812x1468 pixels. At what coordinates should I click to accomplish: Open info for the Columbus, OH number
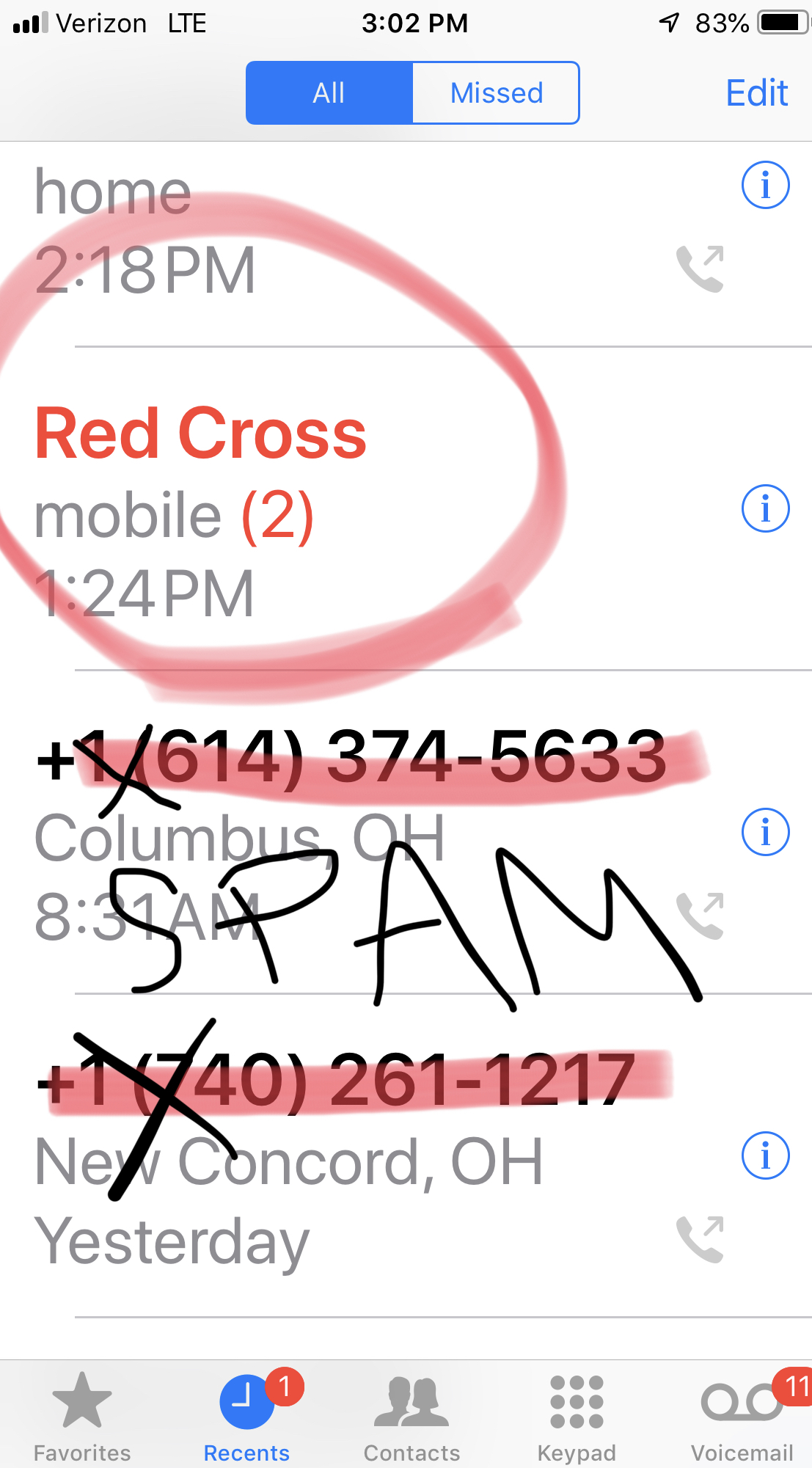coord(765,833)
